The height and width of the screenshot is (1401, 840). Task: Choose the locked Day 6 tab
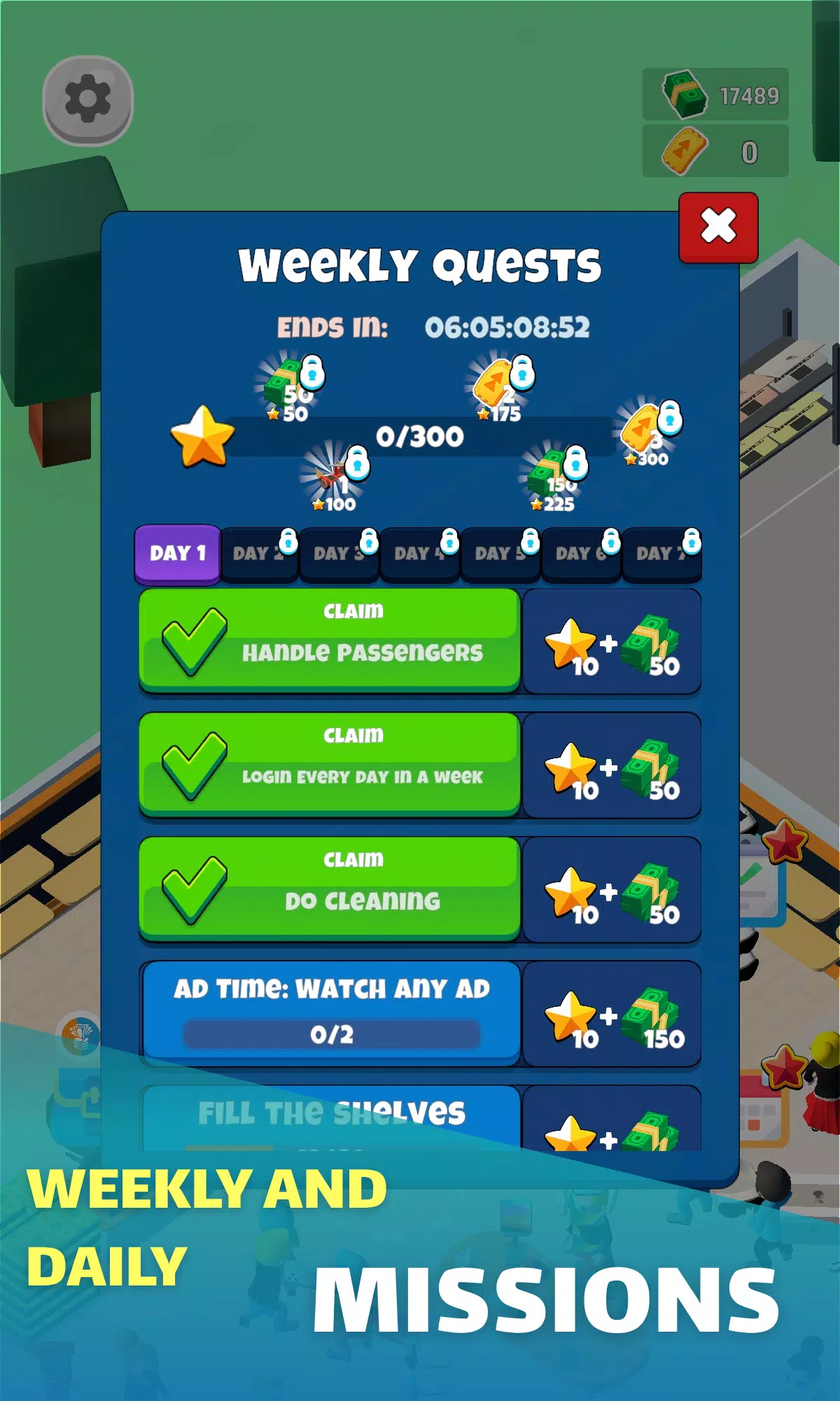[582, 555]
